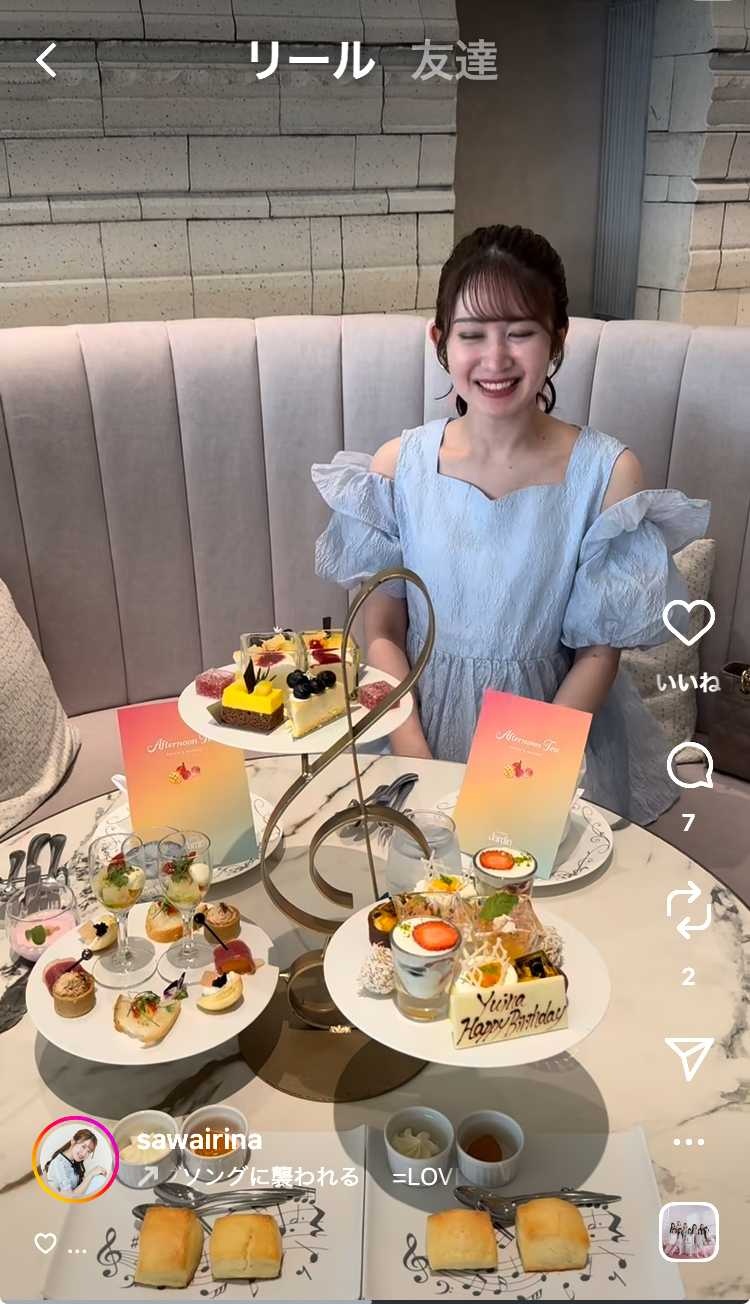The width and height of the screenshot is (750, 1304).
Task: Open the three-dot more options menu
Action: click(x=689, y=1141)
